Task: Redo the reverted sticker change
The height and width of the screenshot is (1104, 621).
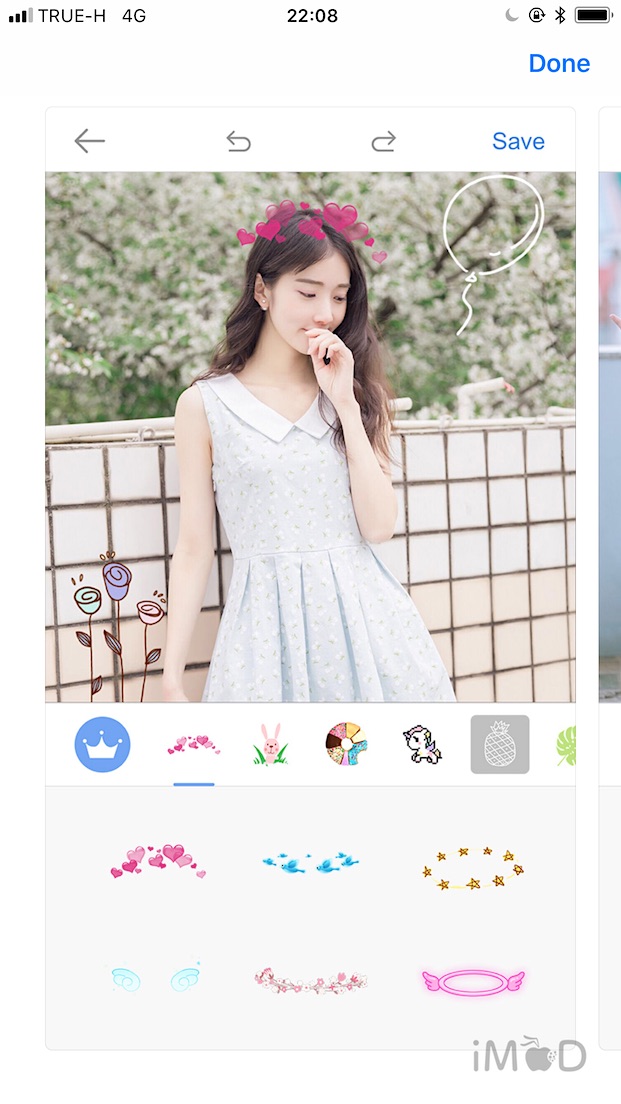Action: (383, 142)
